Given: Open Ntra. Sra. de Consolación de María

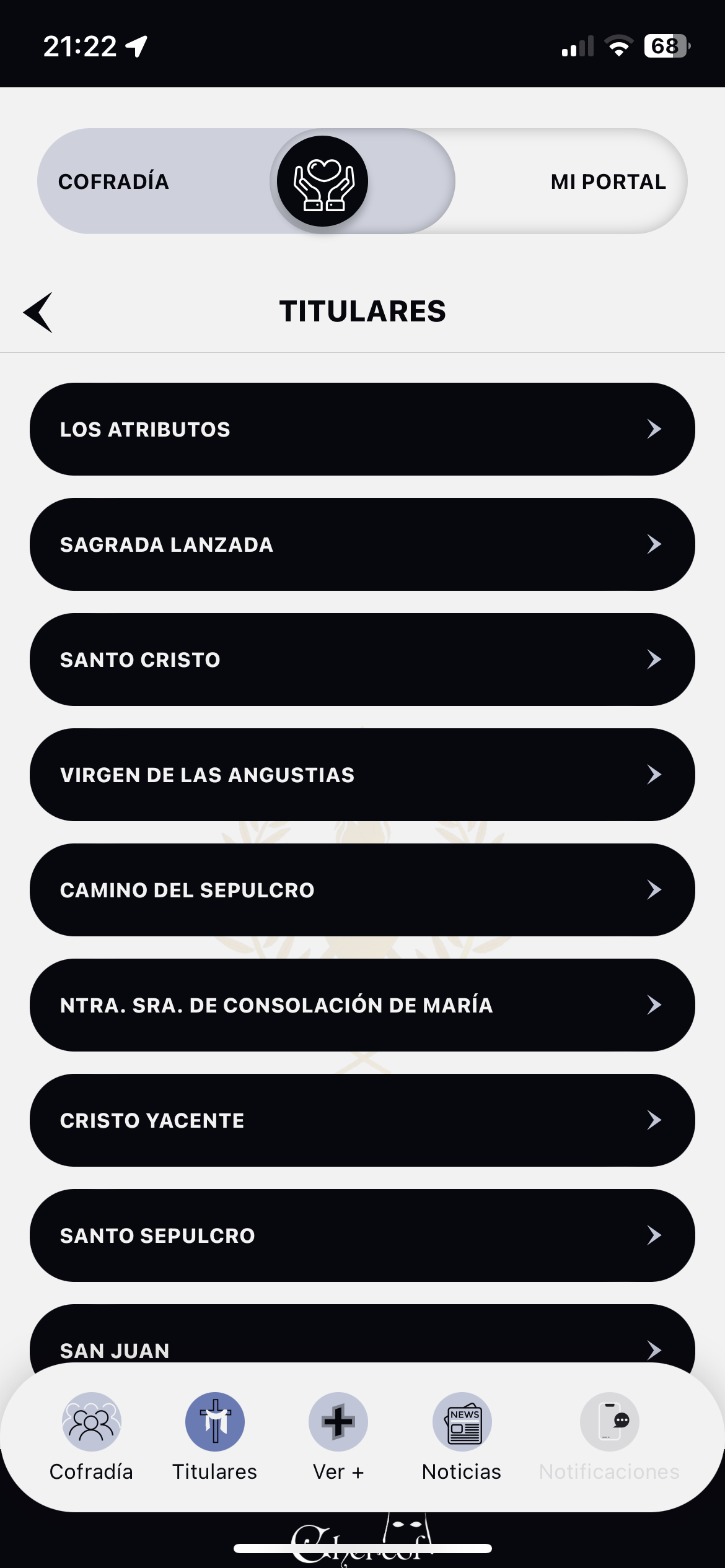Looking at the screenshot, I should point(362,1005).
